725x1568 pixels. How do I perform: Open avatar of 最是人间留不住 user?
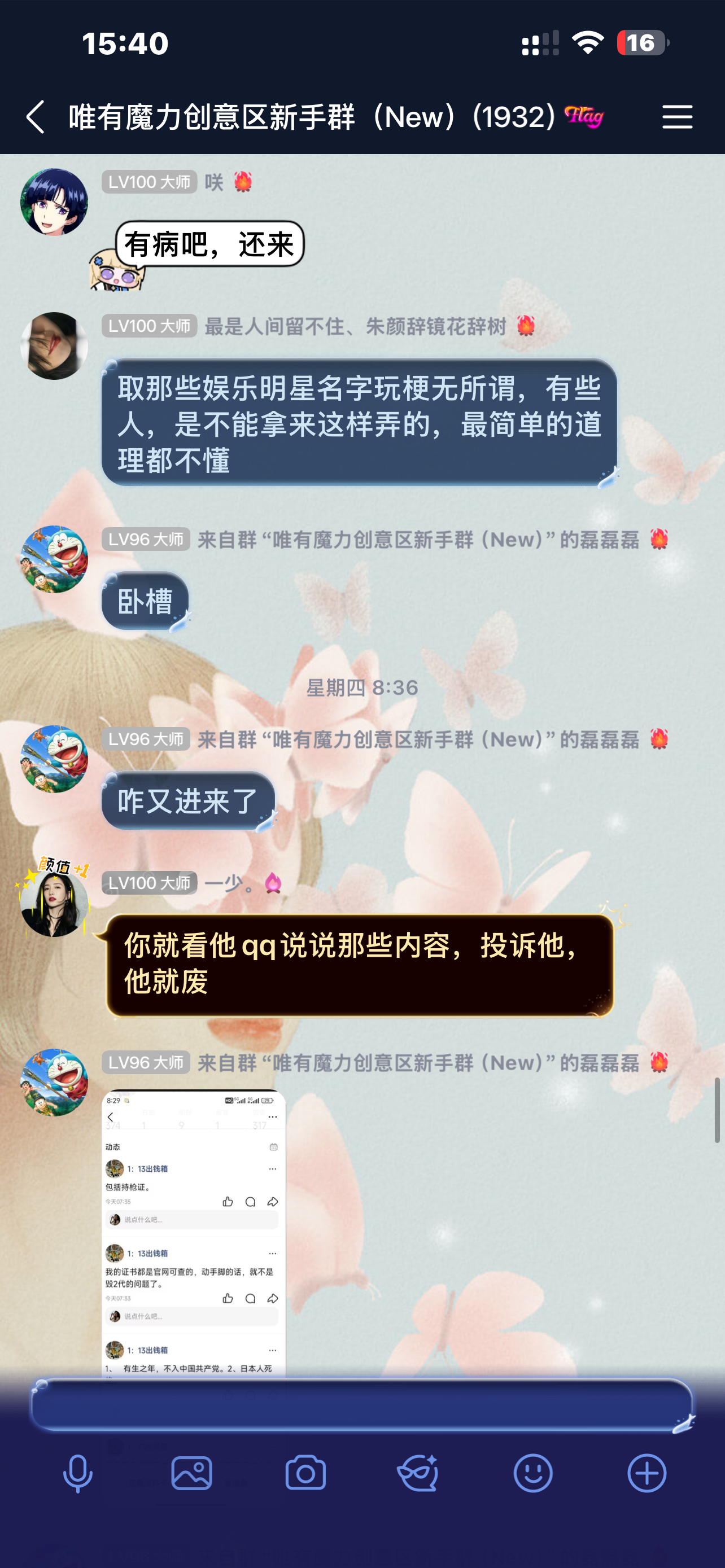tap(54, 346)
